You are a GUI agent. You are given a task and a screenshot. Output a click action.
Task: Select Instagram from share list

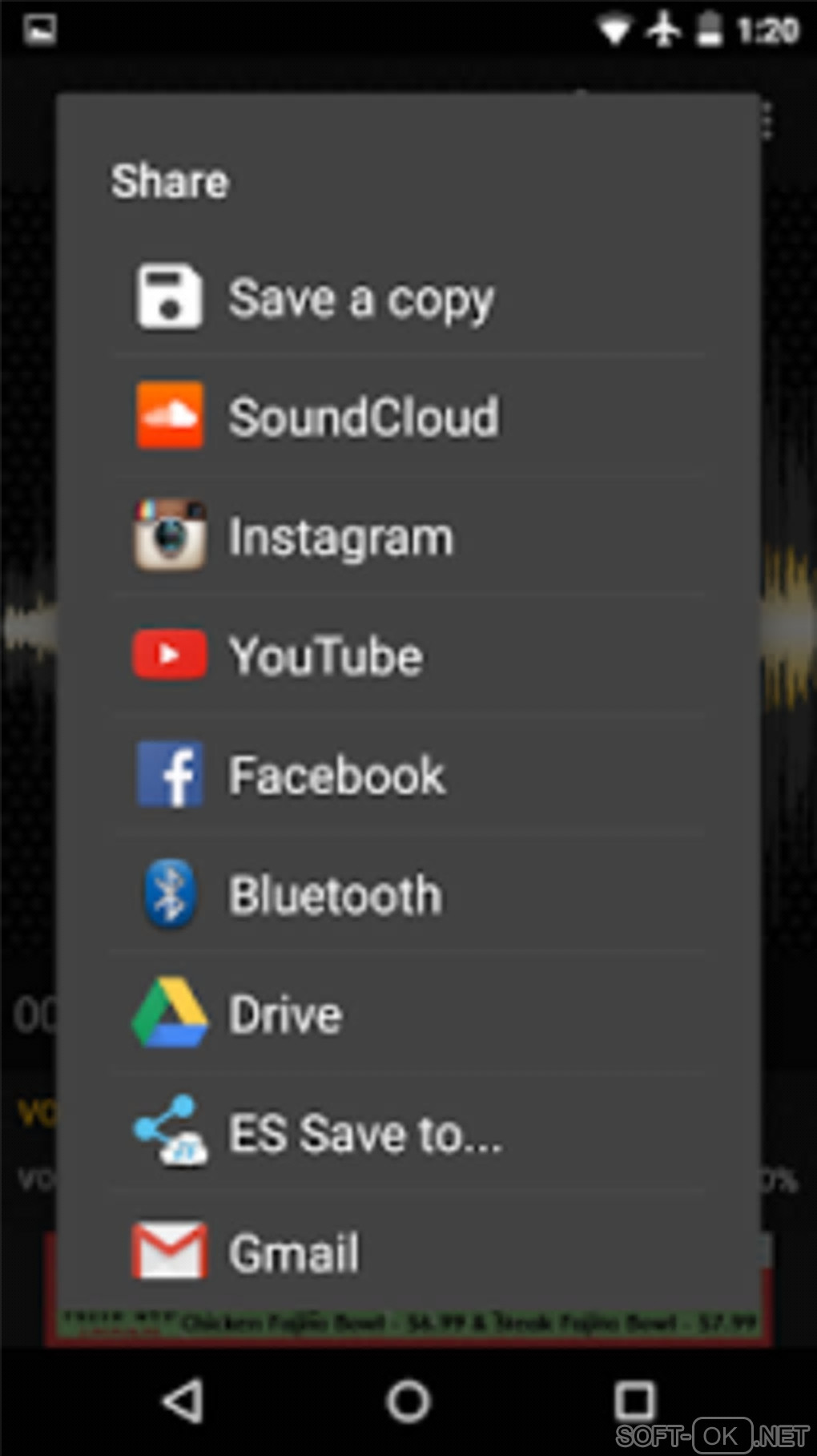(340, 536)
